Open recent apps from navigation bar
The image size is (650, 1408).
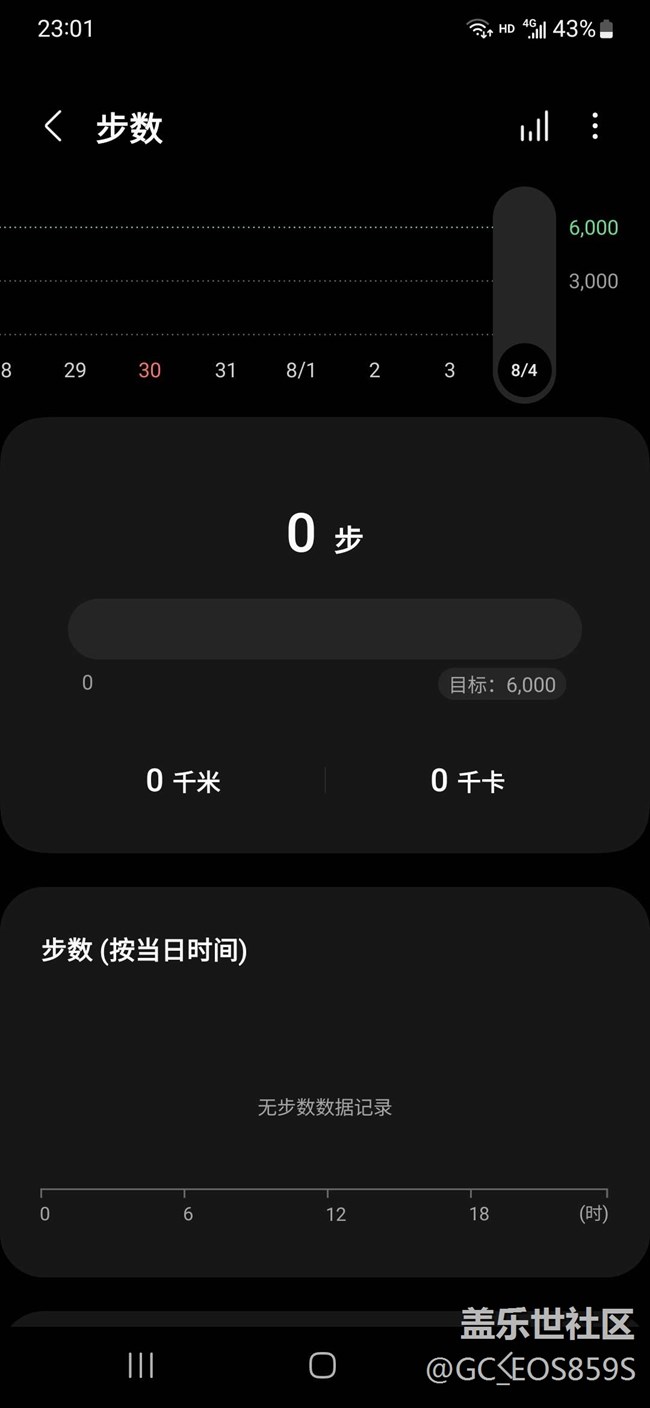tap(141, 1365)
